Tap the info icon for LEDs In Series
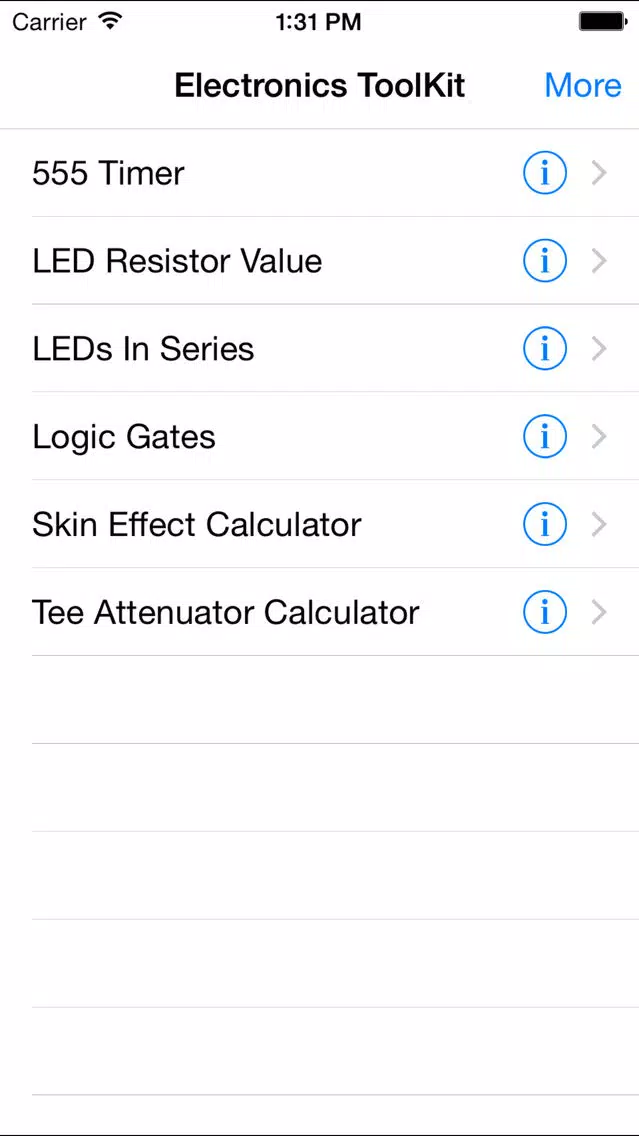639x1136 pixels. click(545, 349)
